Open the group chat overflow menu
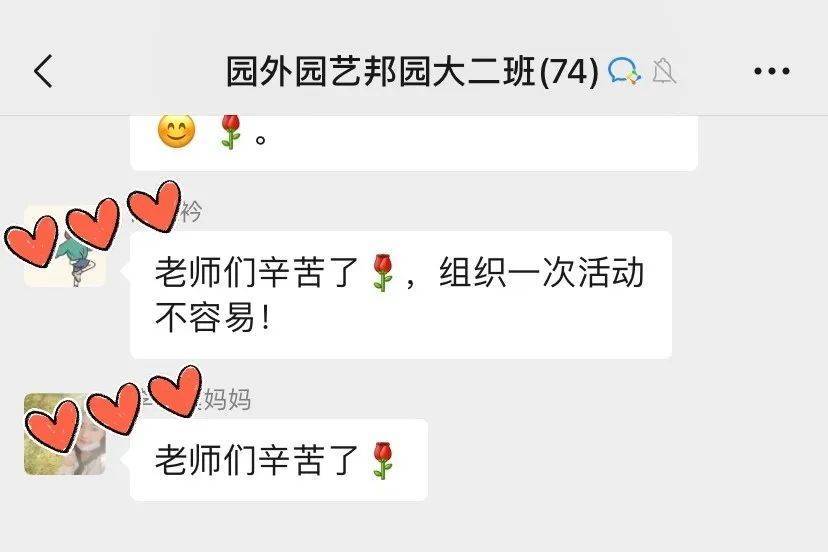This screenshot has width=828, height=552. (771, 71)
